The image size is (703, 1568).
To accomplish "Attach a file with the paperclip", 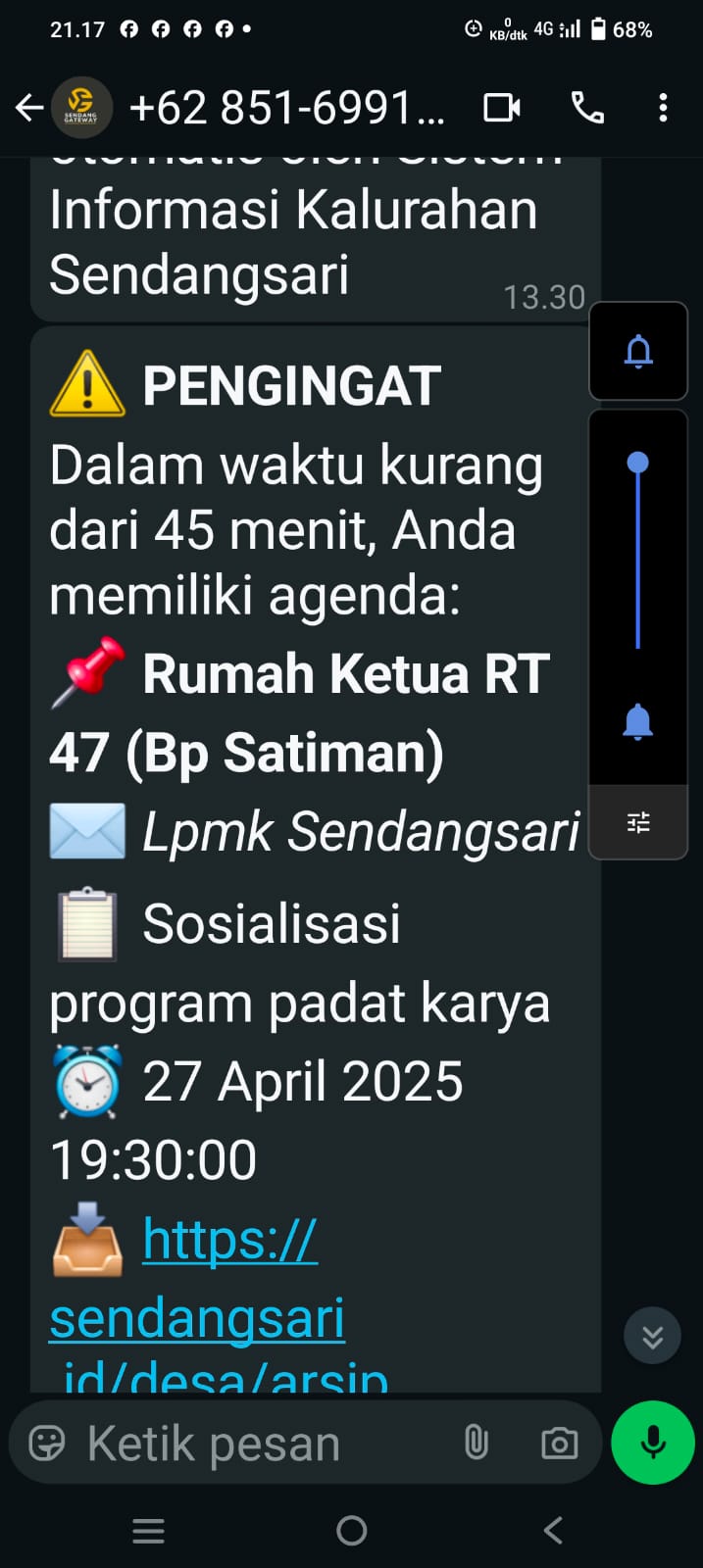I will 477,1443.
